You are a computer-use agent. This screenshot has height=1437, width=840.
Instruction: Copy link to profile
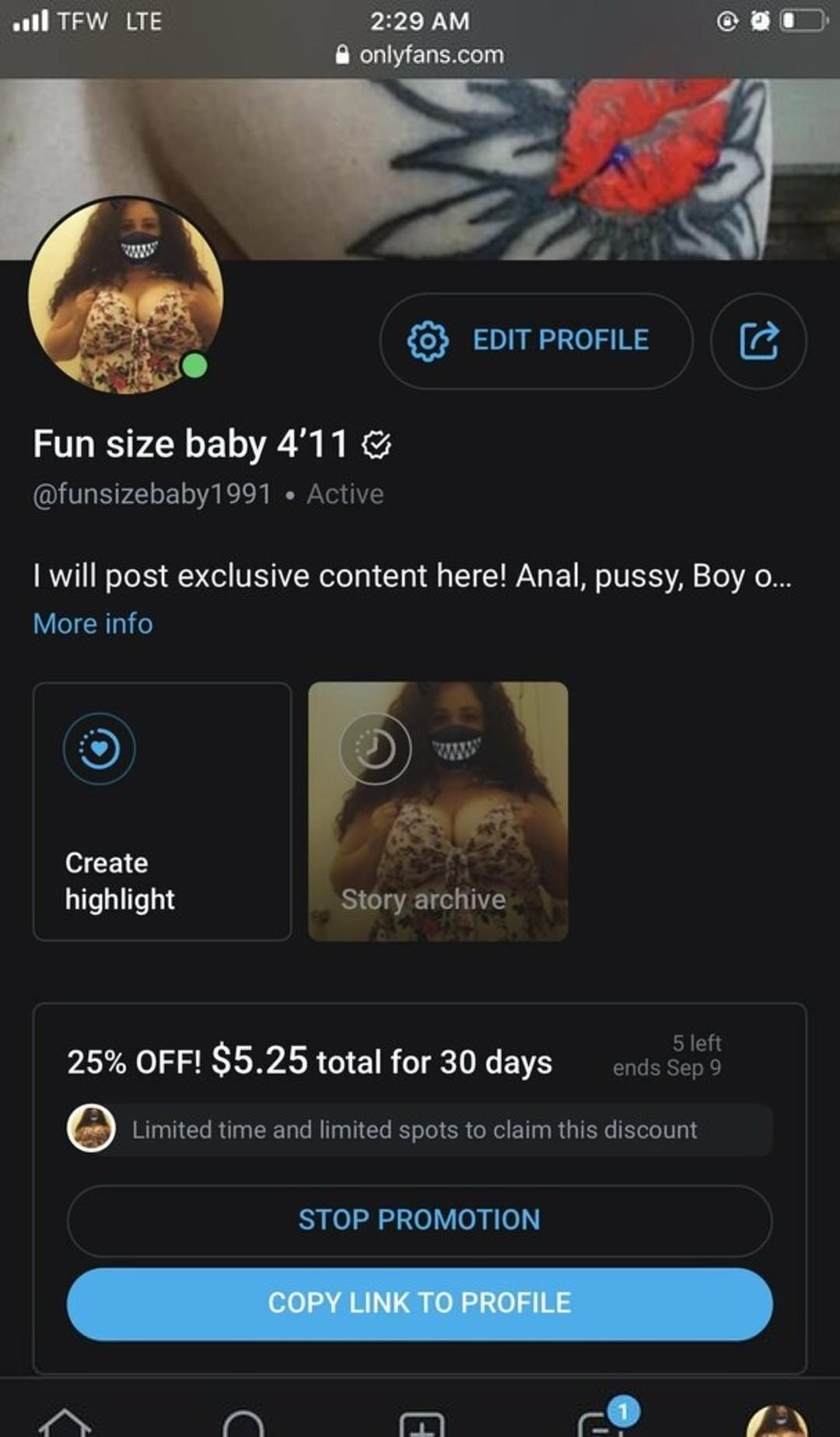[419, 1303]
